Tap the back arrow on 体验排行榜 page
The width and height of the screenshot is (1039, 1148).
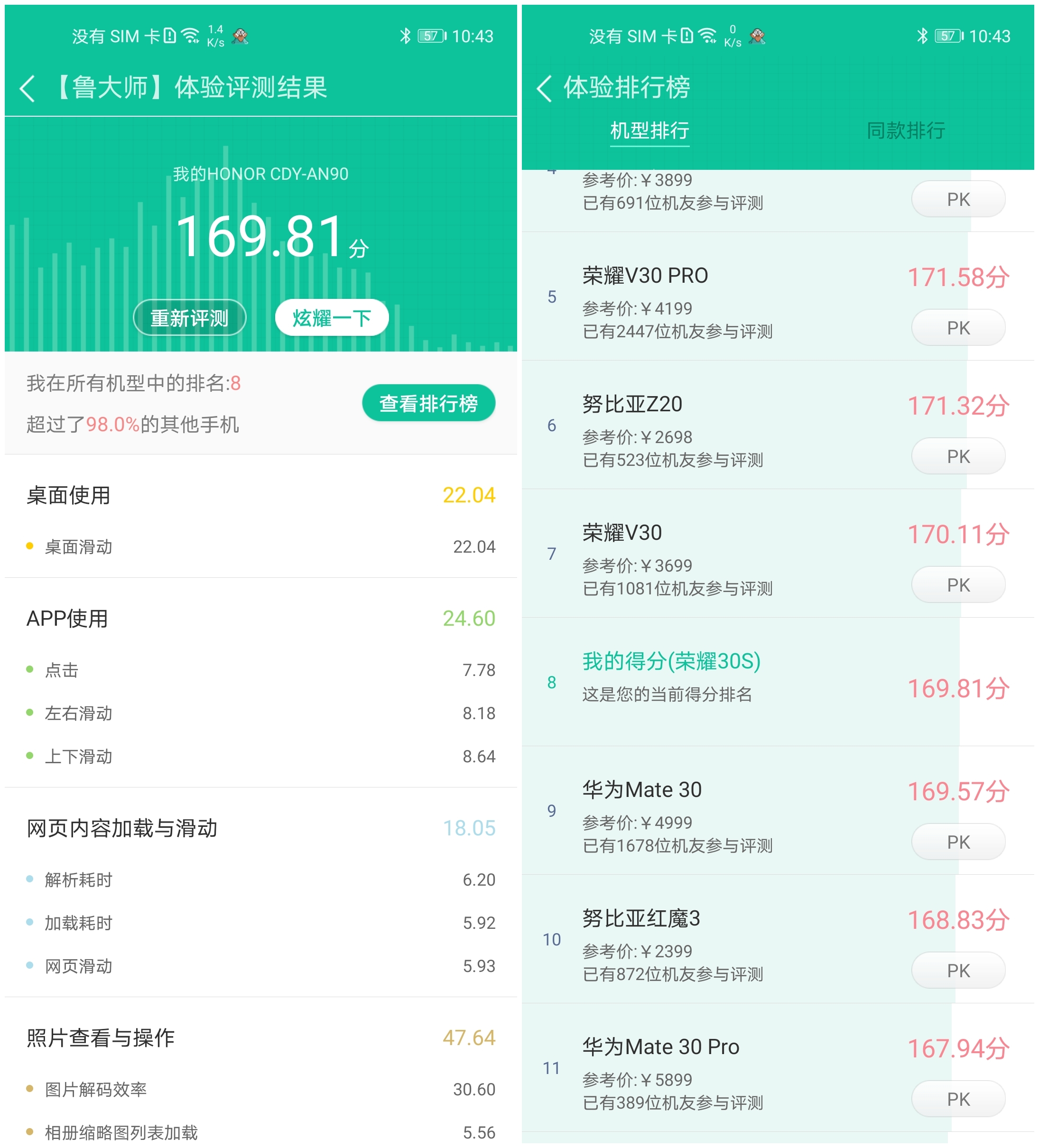click(x=545, y=88)
